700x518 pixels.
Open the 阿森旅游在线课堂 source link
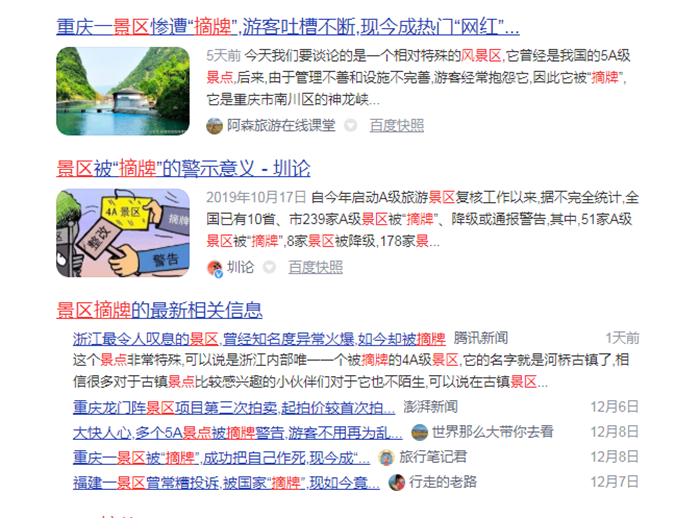pyautogui.click(x=281, y=125)
